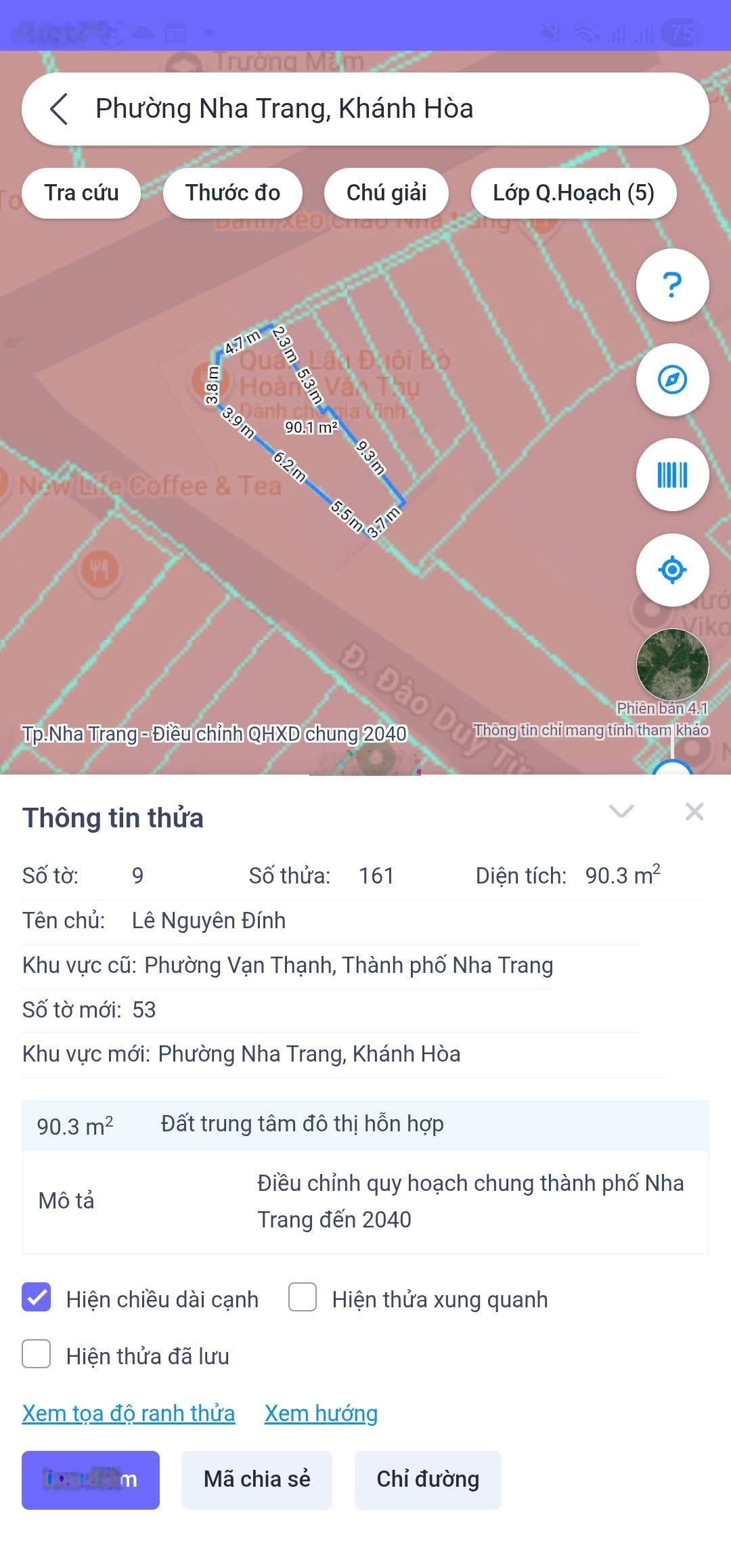This screenshot has height=1568, width=731.
Task: Enable Hiện thửa xung quanh
Action: (303, 1297)
